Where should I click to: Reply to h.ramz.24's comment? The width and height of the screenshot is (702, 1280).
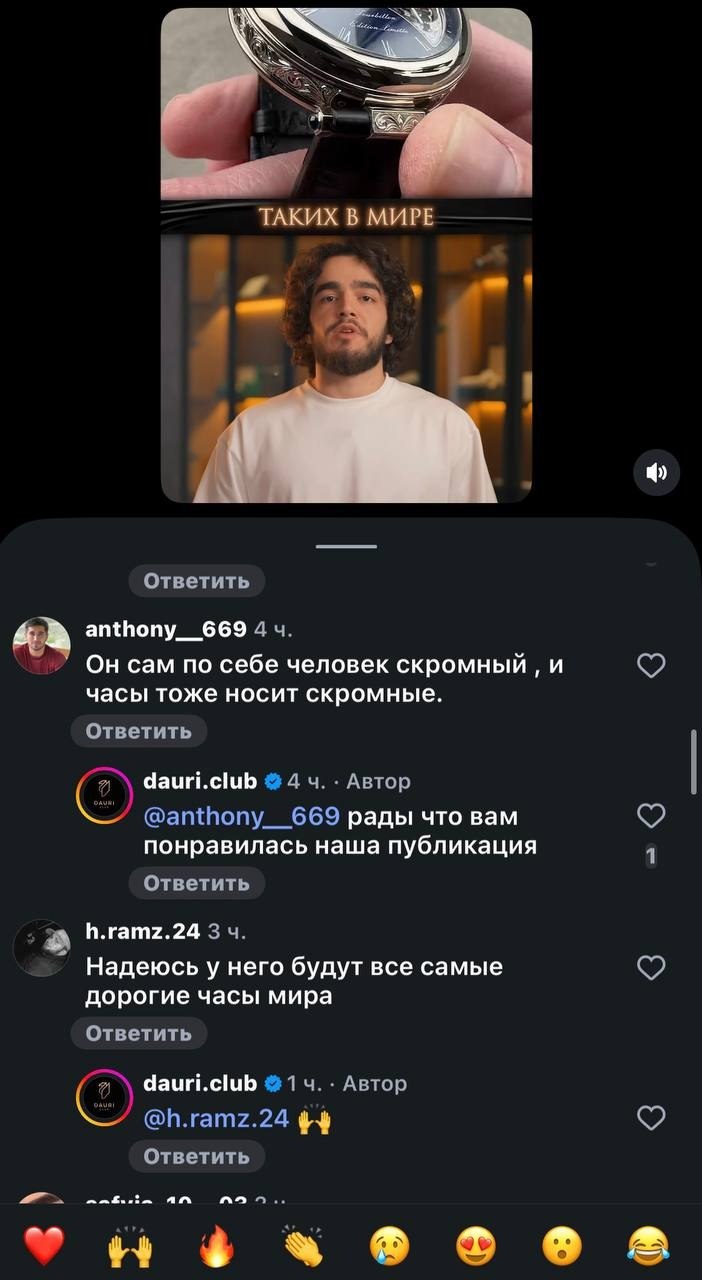139,1033
